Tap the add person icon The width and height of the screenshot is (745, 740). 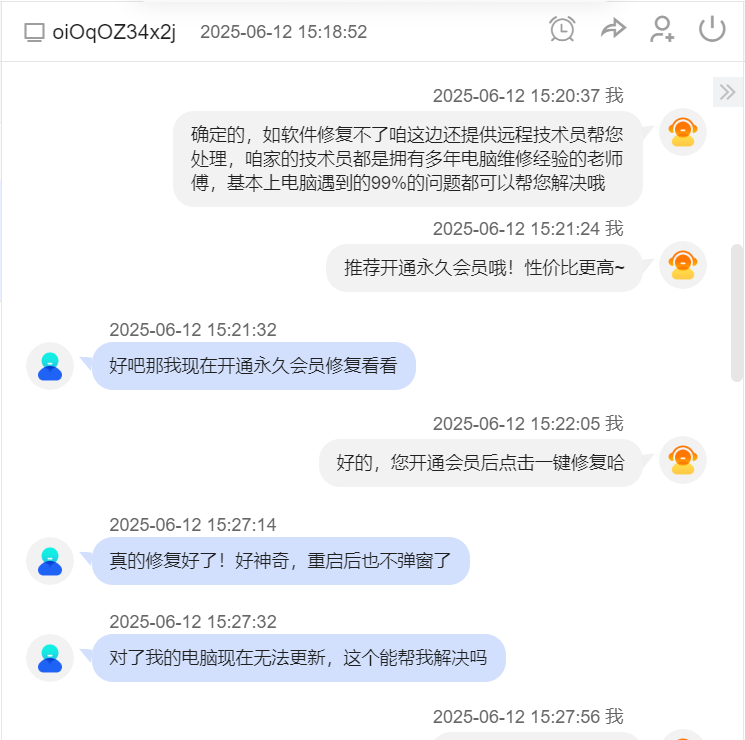tap(661, 29)
